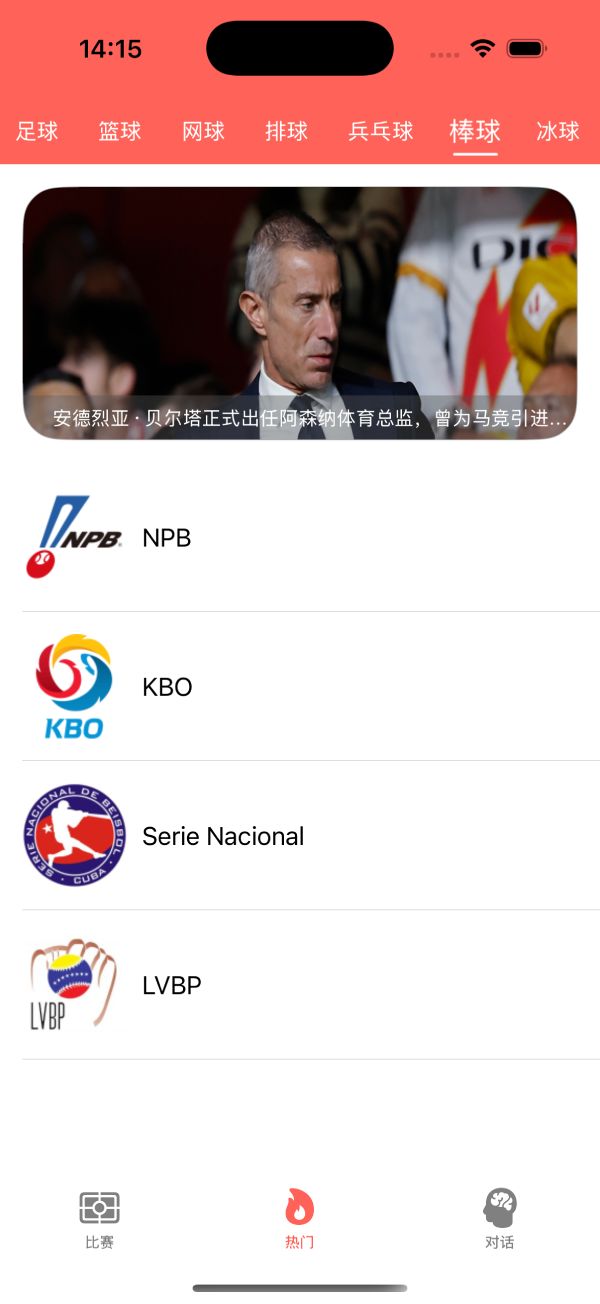Open the 安德烈亚·贝尔塔 news banner
Viewport: 600px width, 1304px height.
click(x=300, y=313)
